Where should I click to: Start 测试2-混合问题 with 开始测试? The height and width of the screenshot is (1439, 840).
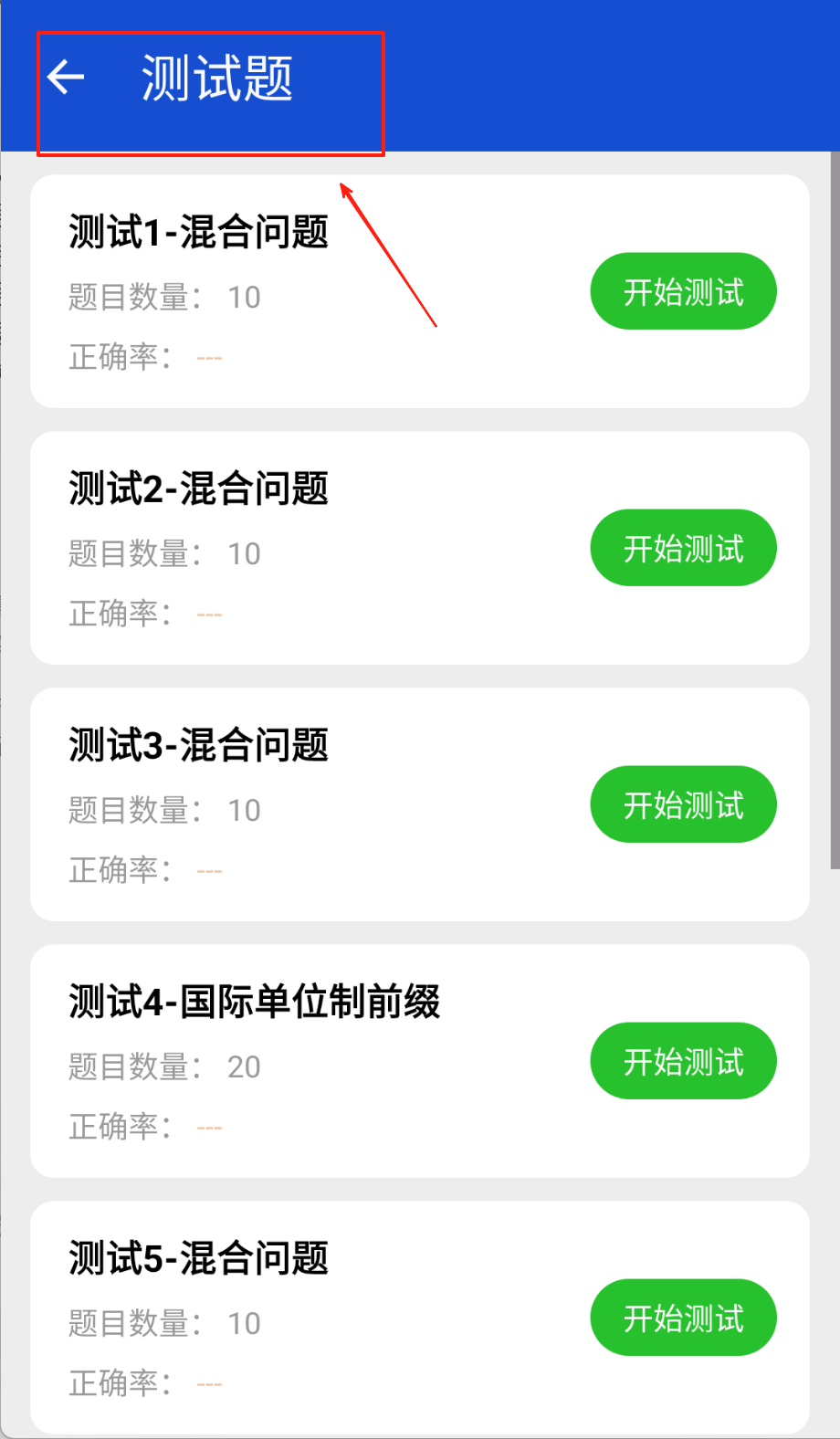click(683, 548)
